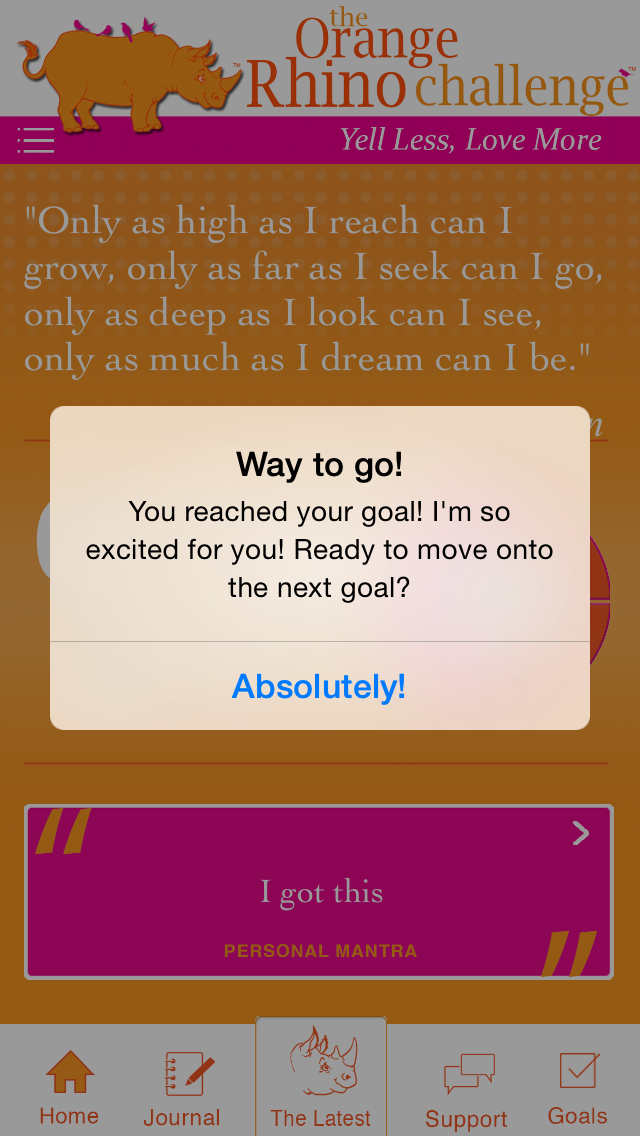
Task: Open the hamburger drawer menu
Action: tap(36, 140)
